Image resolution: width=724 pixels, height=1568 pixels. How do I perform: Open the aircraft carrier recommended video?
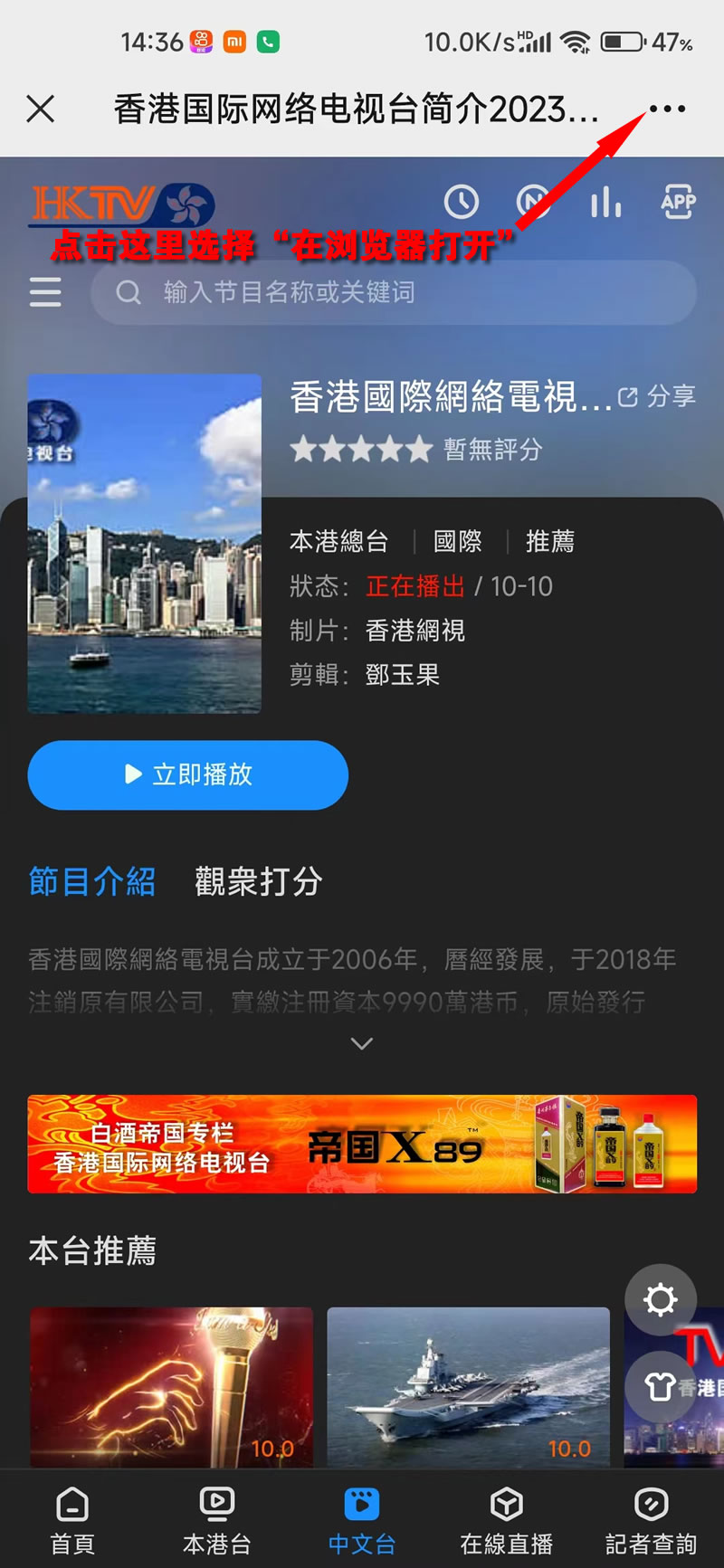pyautogui.click(x=468, y=1386)
